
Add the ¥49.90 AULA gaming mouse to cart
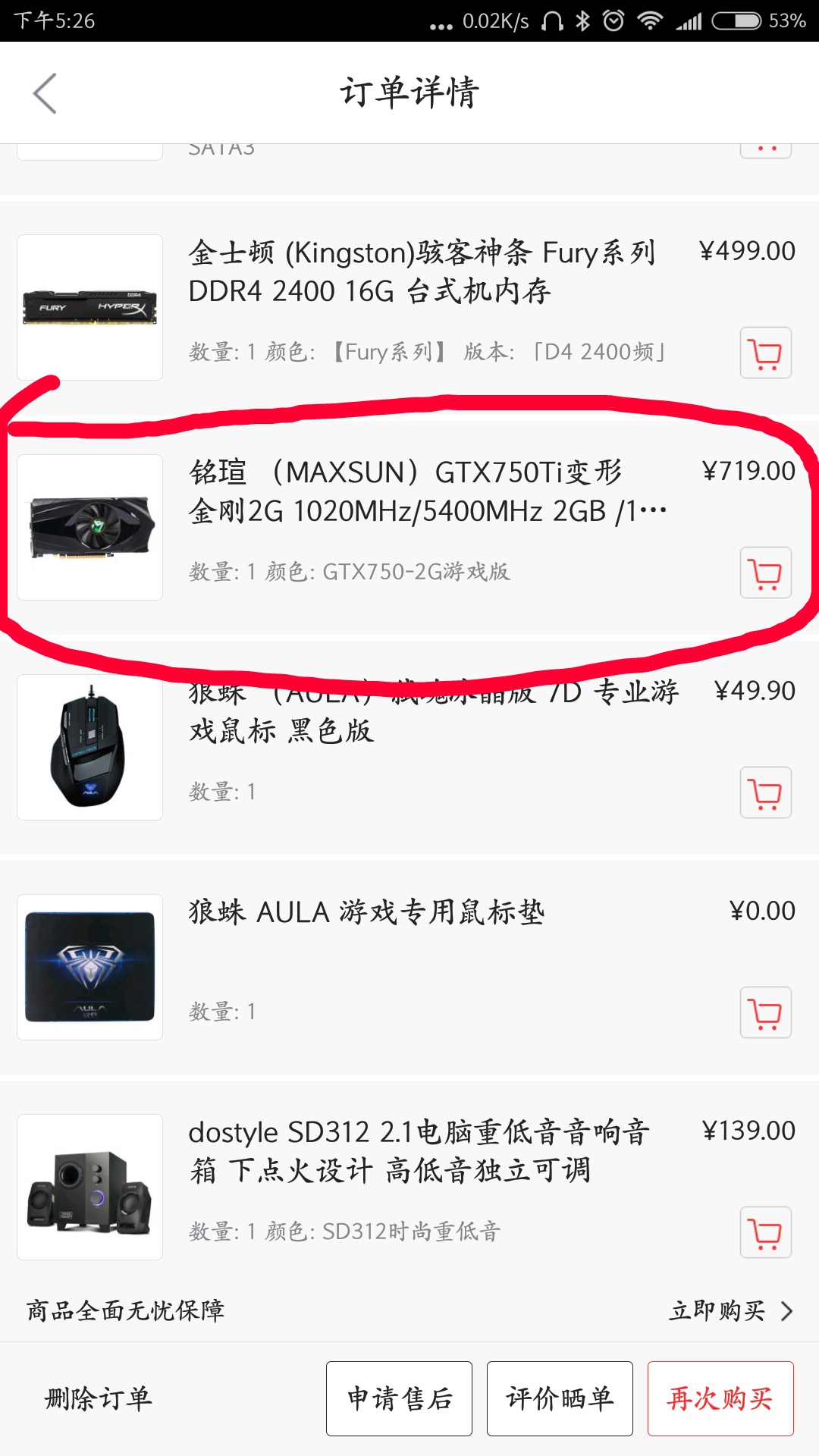765,793
